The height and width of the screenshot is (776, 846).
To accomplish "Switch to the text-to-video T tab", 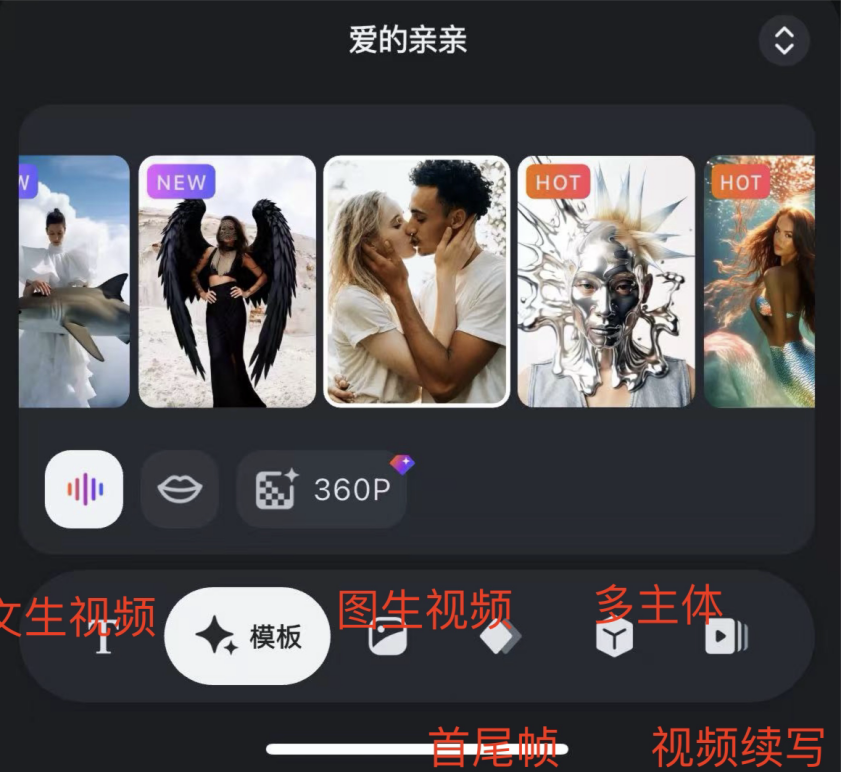I will pos(104,638).
